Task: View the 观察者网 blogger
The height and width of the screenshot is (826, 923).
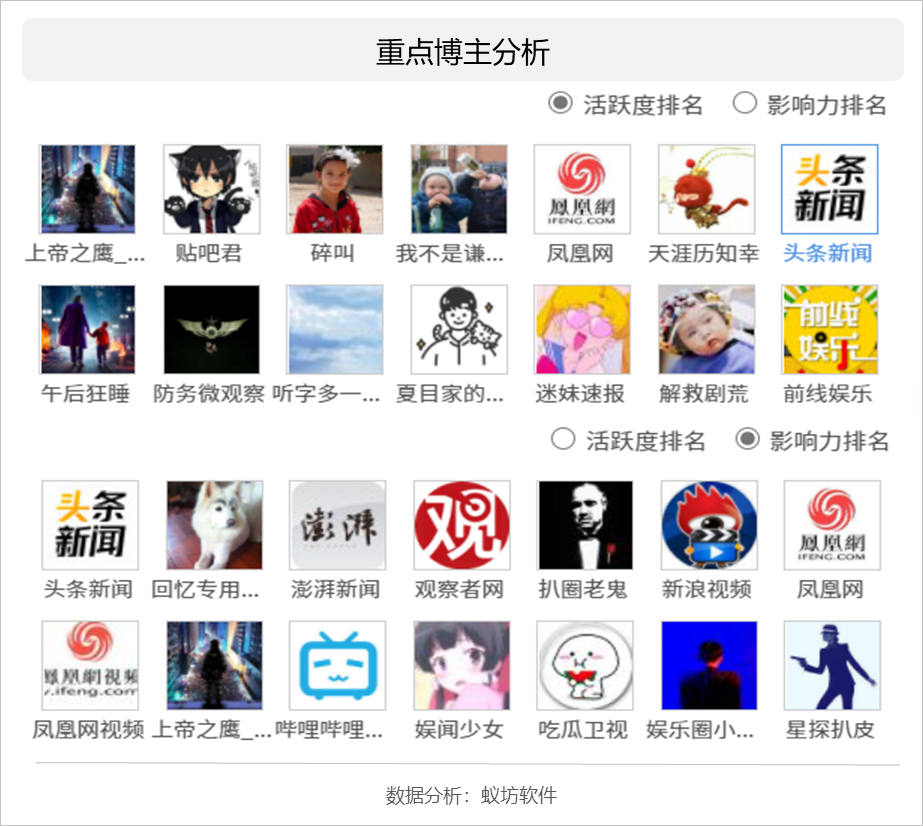Action: (461, 526)
